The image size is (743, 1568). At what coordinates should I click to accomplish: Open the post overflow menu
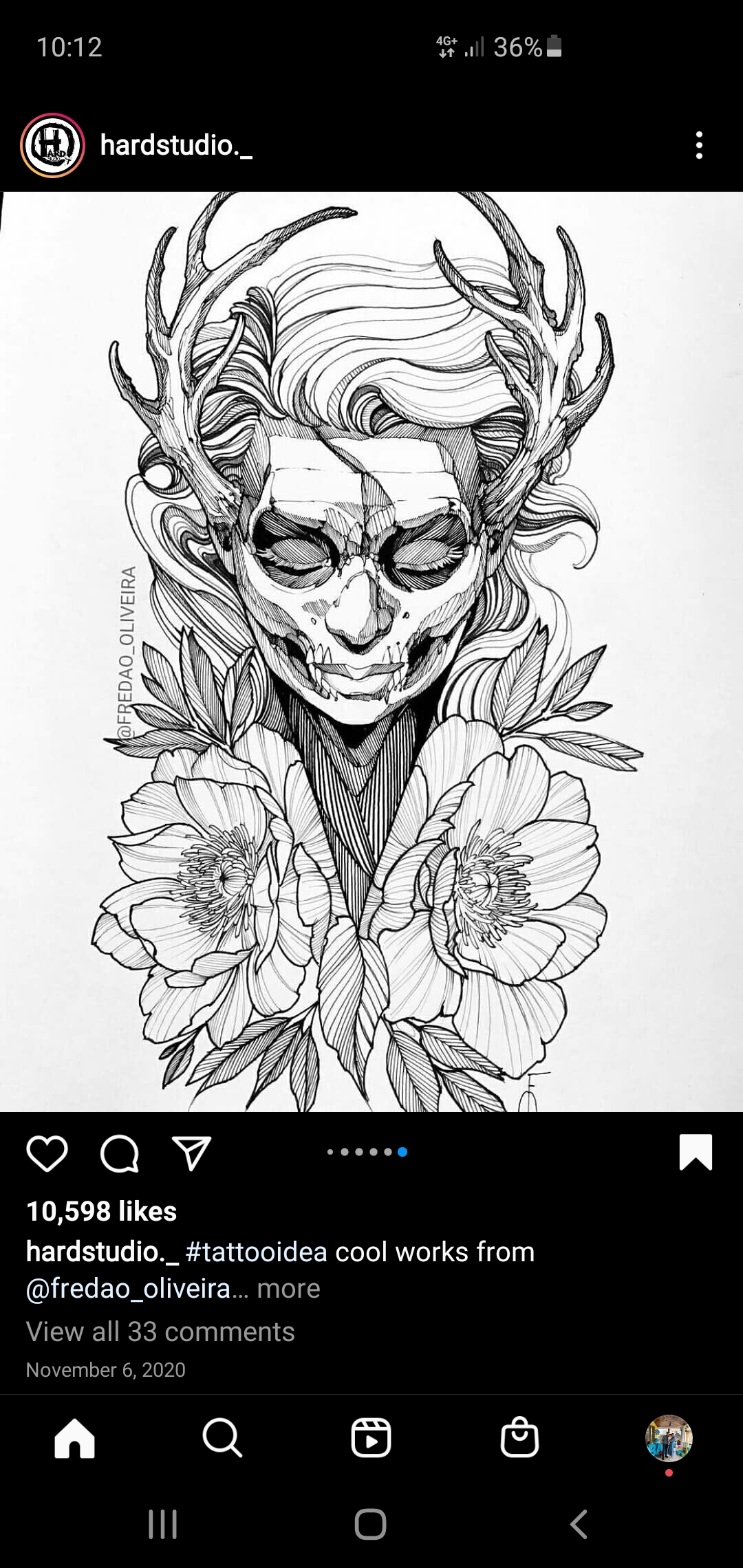pyautogui.click(x=699, y=146)
